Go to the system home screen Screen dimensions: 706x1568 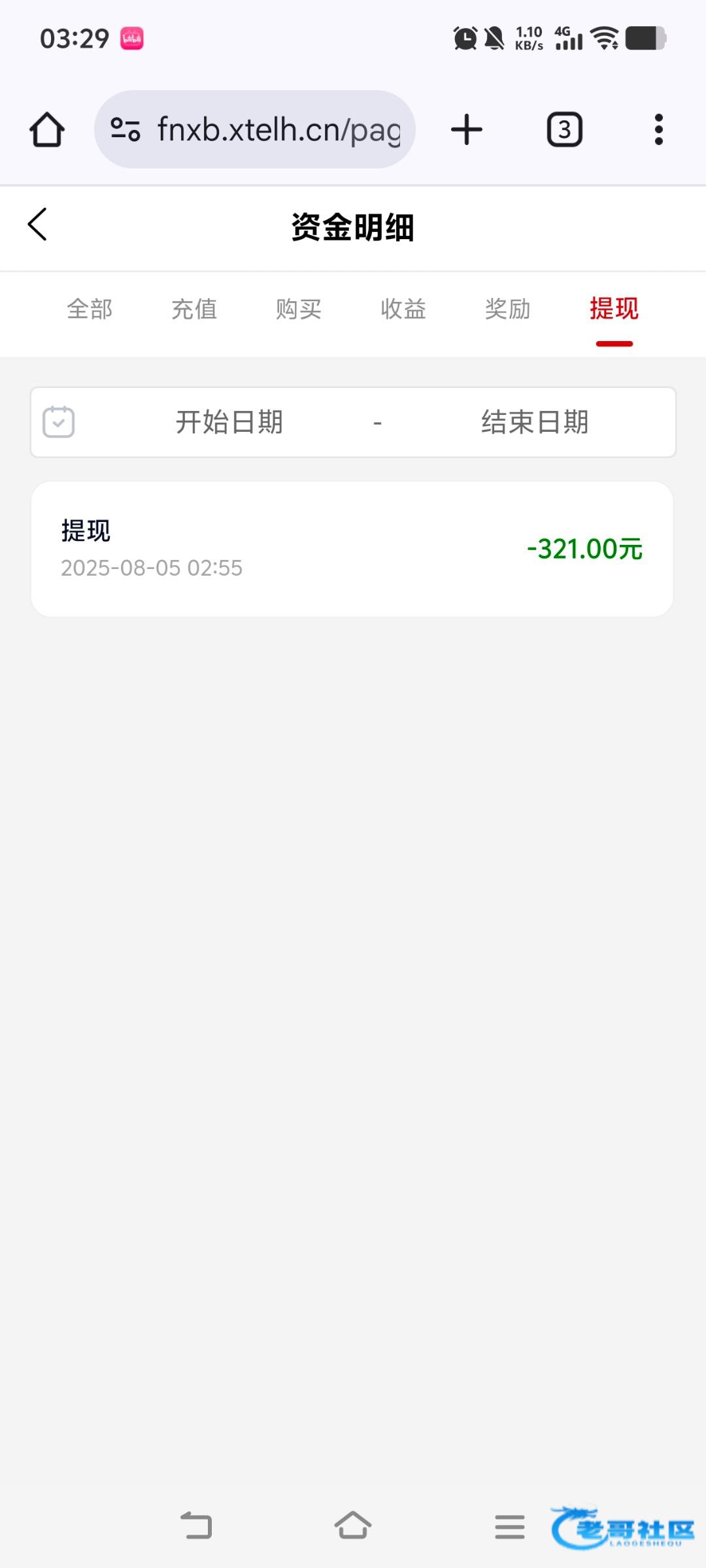[x=353, y=1526]
